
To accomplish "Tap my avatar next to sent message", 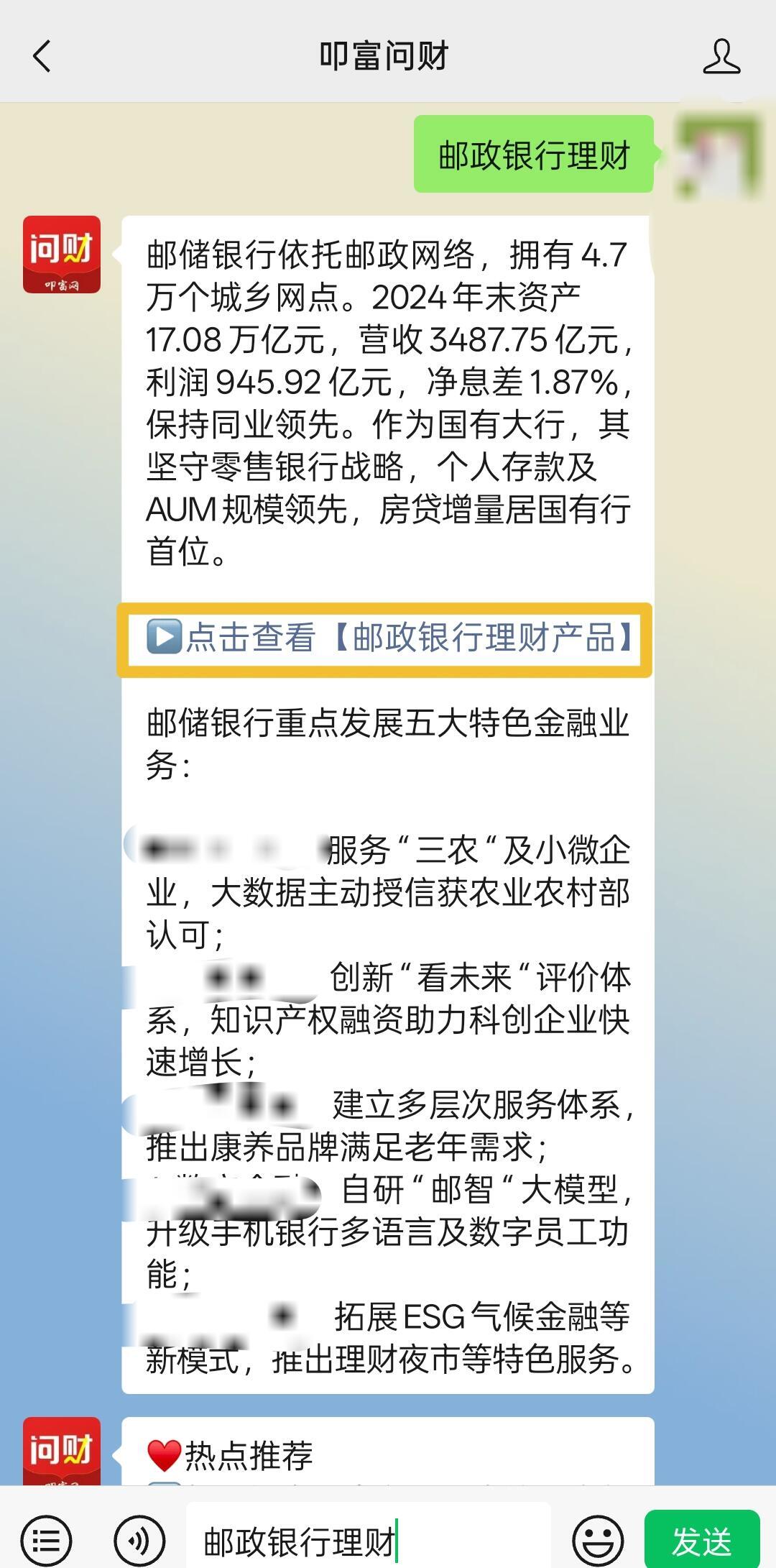I will [719, 154].
